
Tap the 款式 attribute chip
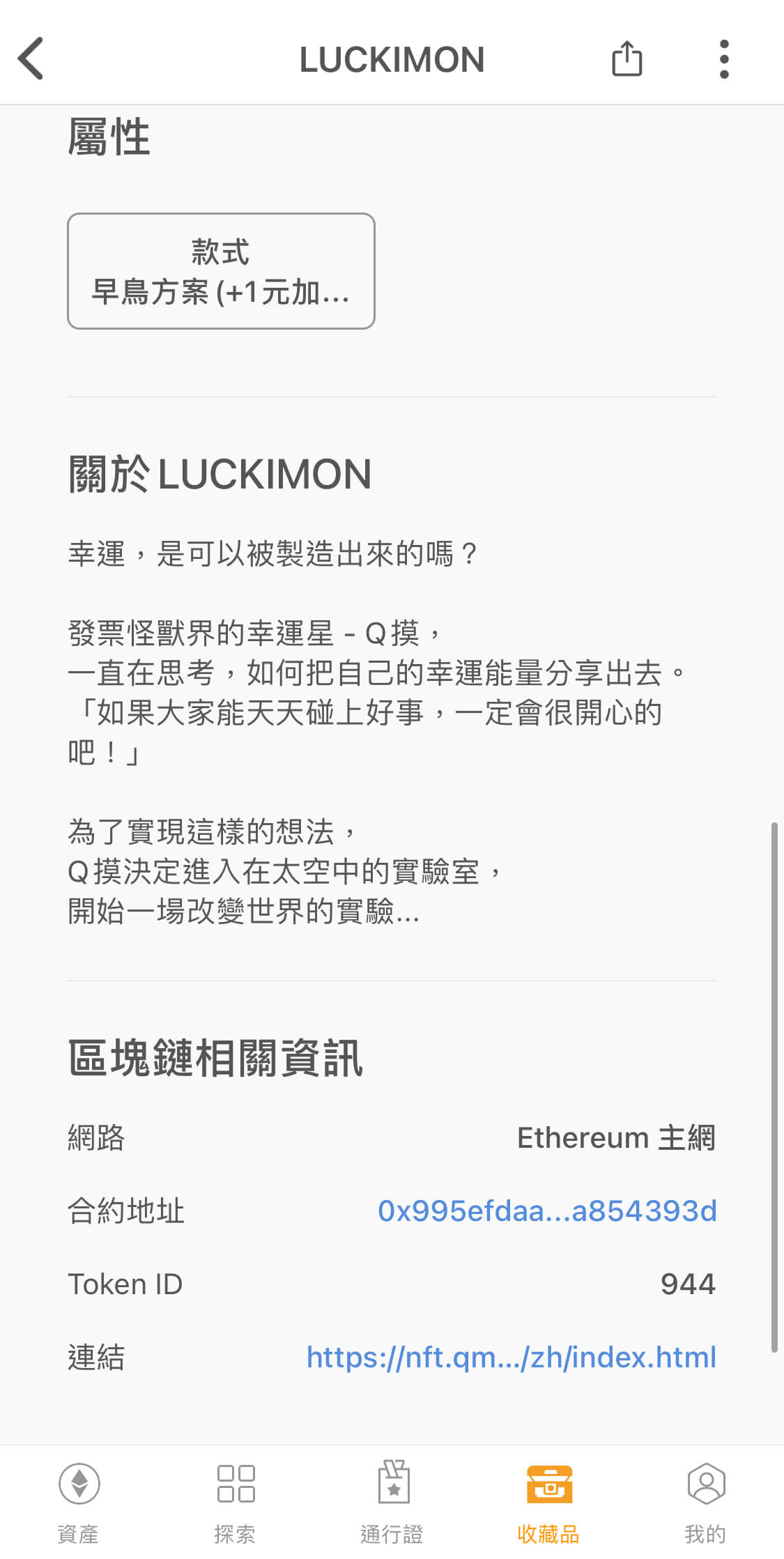pyautogui.click(x=221, y=271)
